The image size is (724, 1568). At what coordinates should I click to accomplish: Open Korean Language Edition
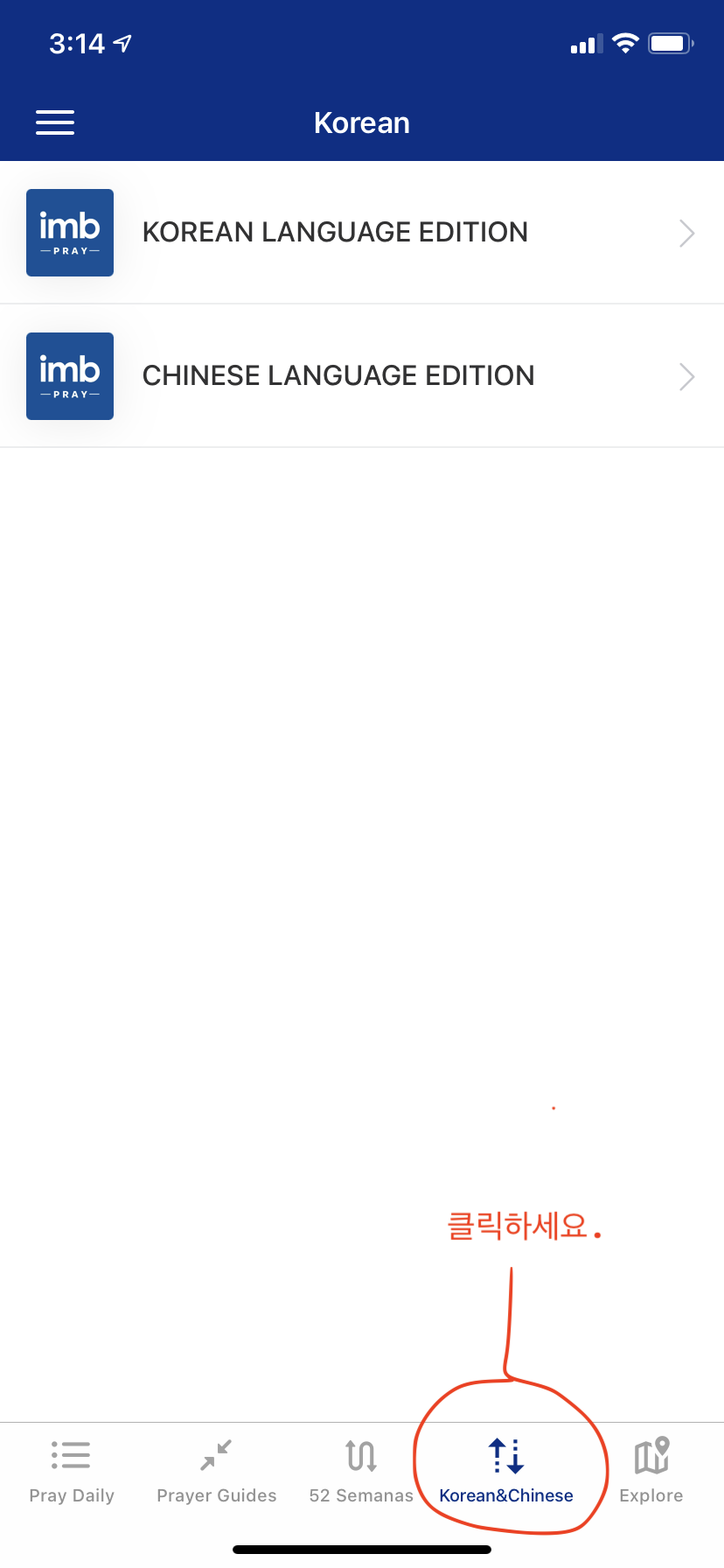point(362,233)
